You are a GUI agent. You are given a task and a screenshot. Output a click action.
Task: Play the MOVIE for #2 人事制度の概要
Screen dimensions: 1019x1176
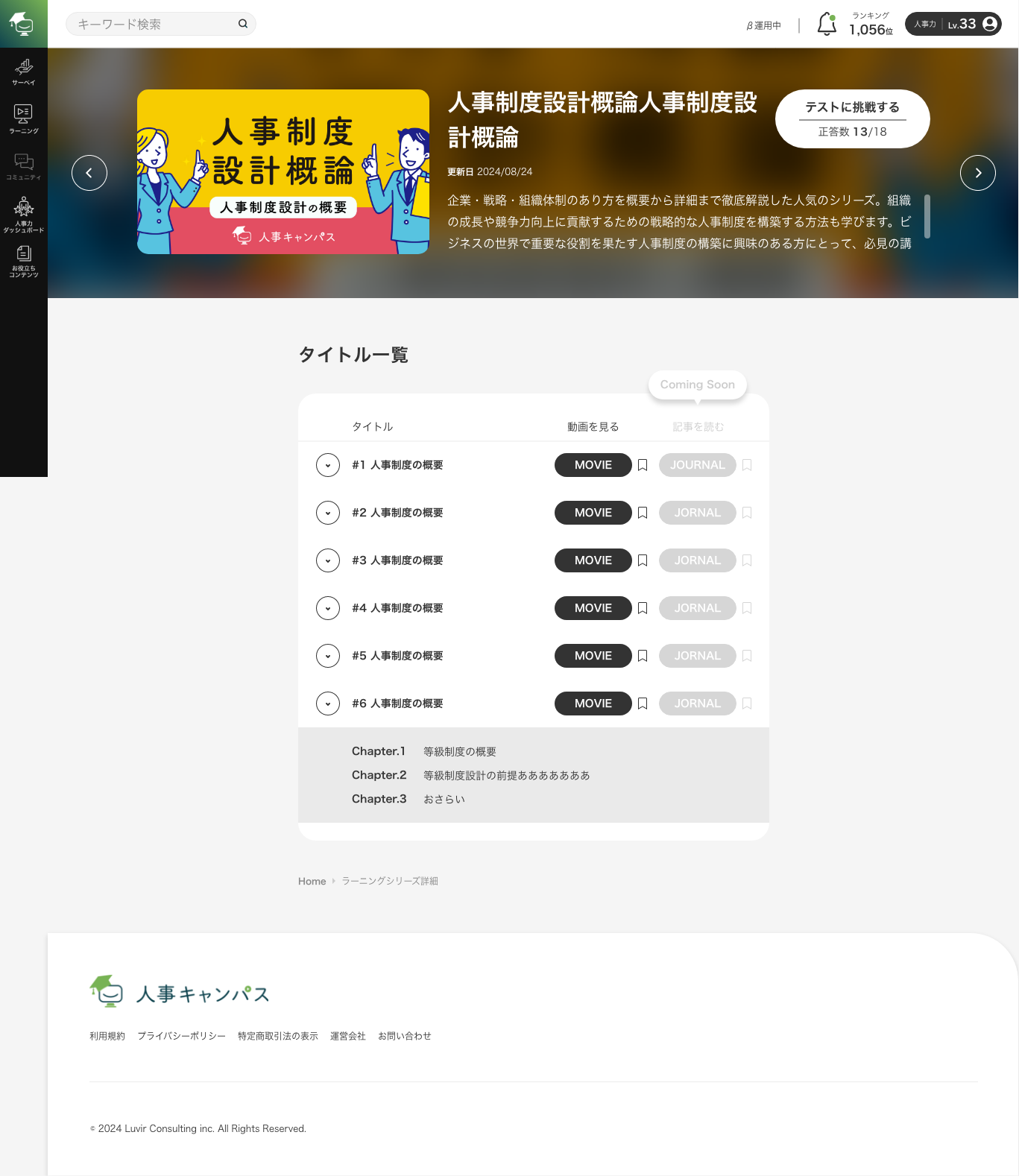(x=593, y=513)
